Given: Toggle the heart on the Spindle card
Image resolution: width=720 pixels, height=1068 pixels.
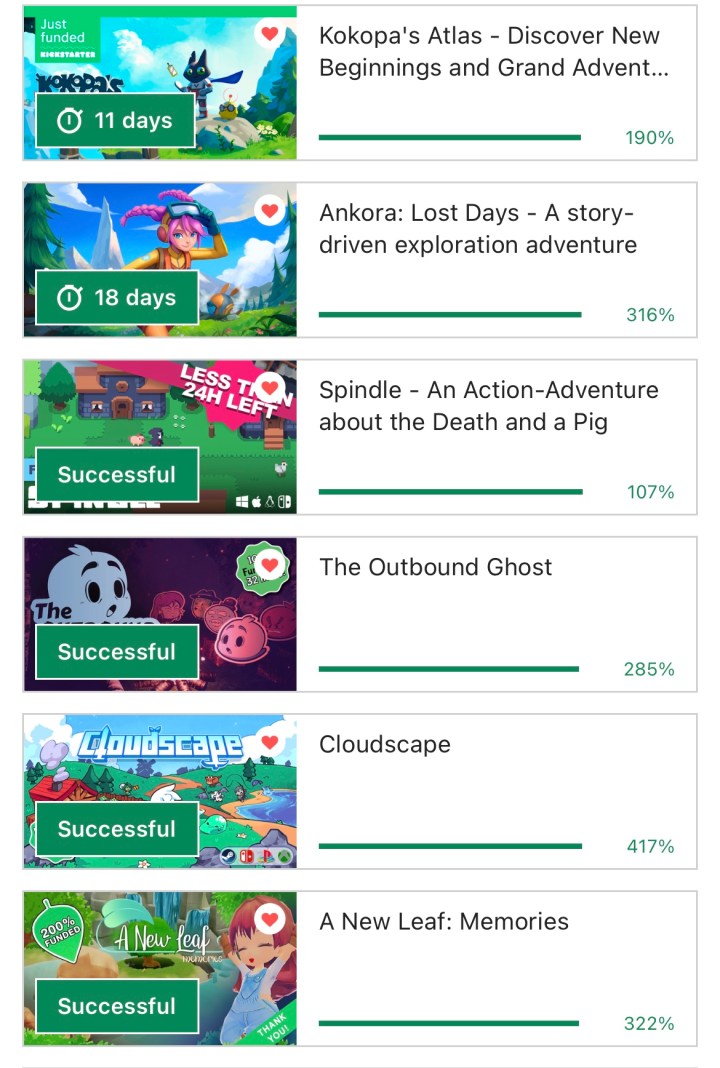Looking at the screenshot, I should 270,388.
